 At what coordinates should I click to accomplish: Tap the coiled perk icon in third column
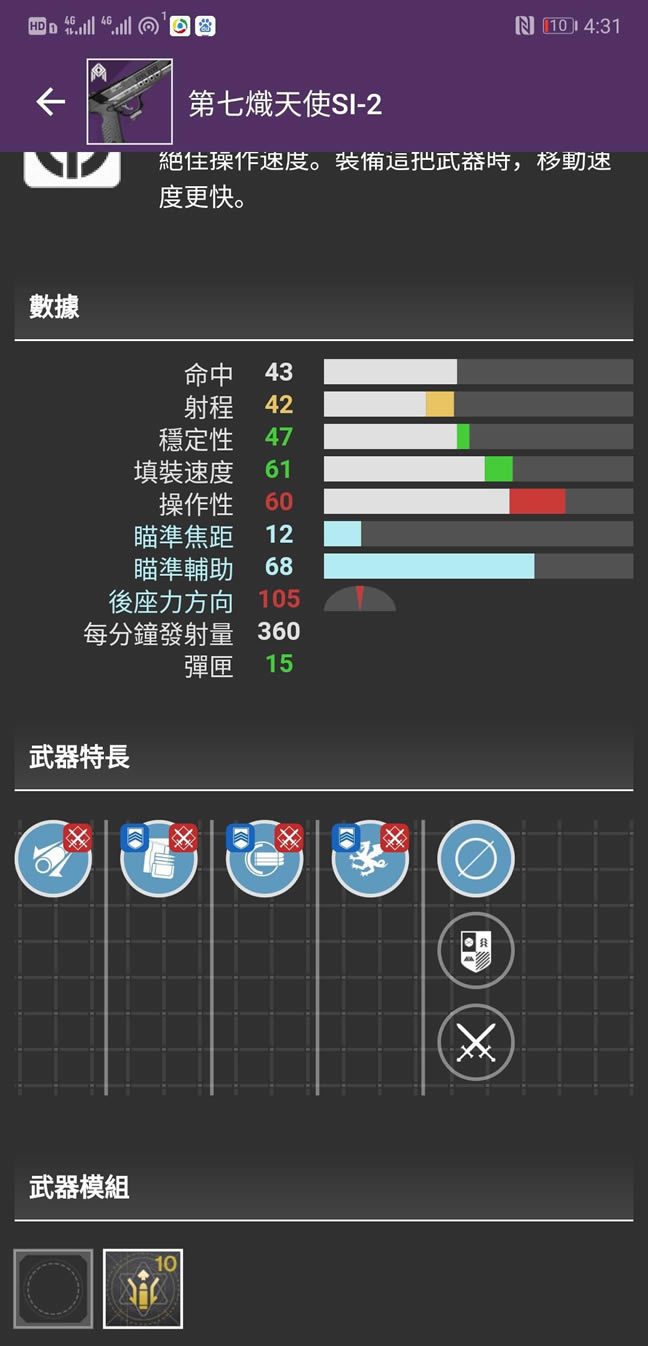(264, 859)
